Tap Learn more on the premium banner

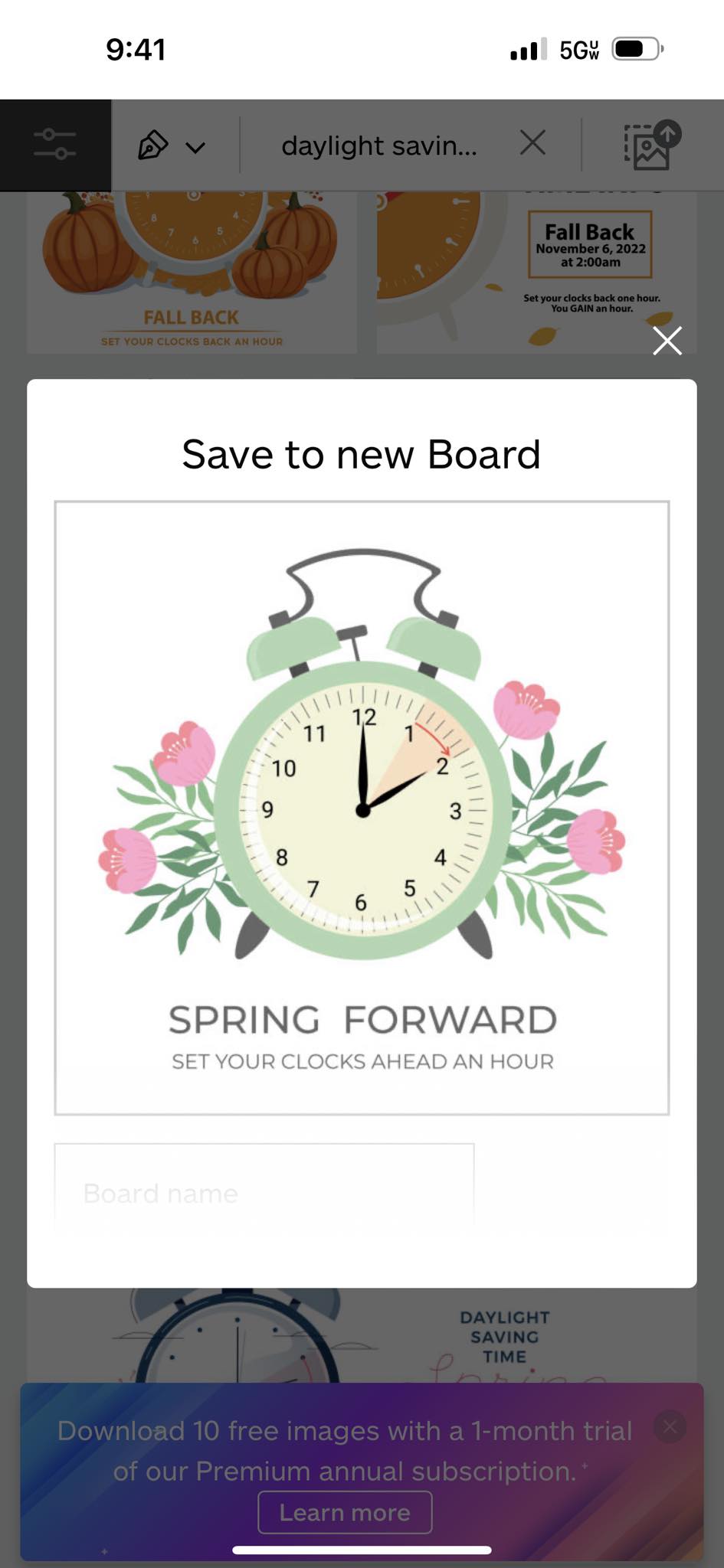345,1512
